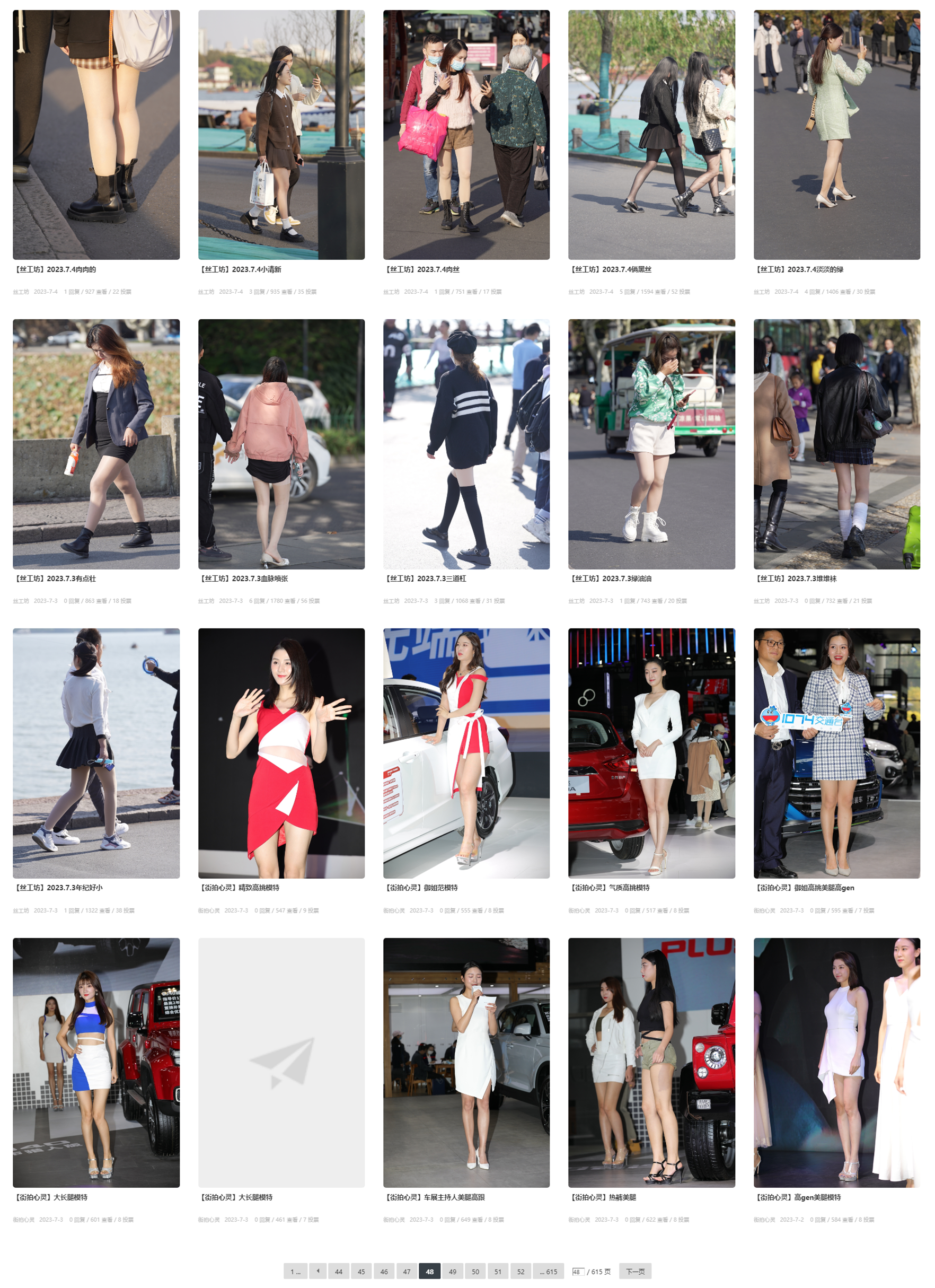Focus the page number input field
This screenshot has width=935, height=1288.
tap(577, 1272)
